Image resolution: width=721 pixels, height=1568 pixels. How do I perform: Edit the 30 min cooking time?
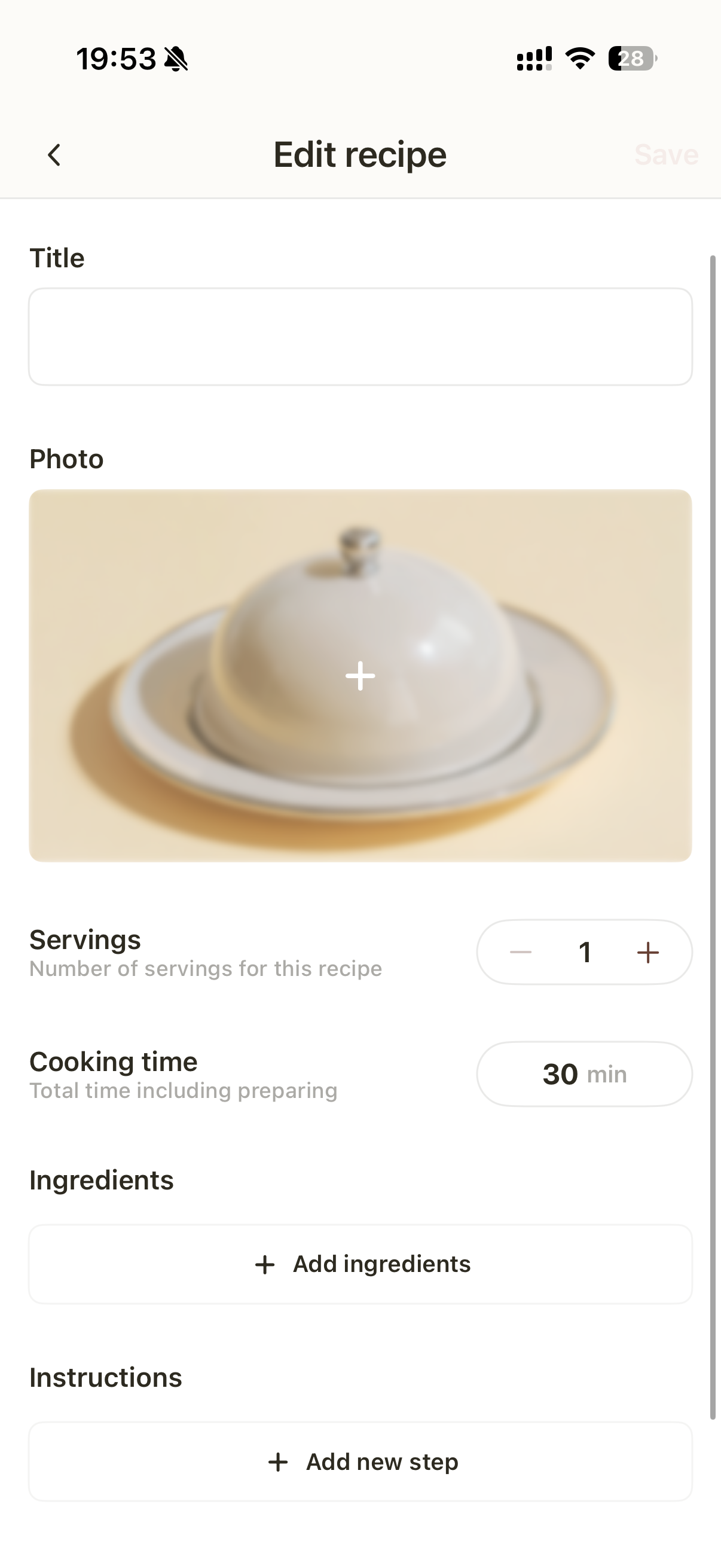point(584,1074)
